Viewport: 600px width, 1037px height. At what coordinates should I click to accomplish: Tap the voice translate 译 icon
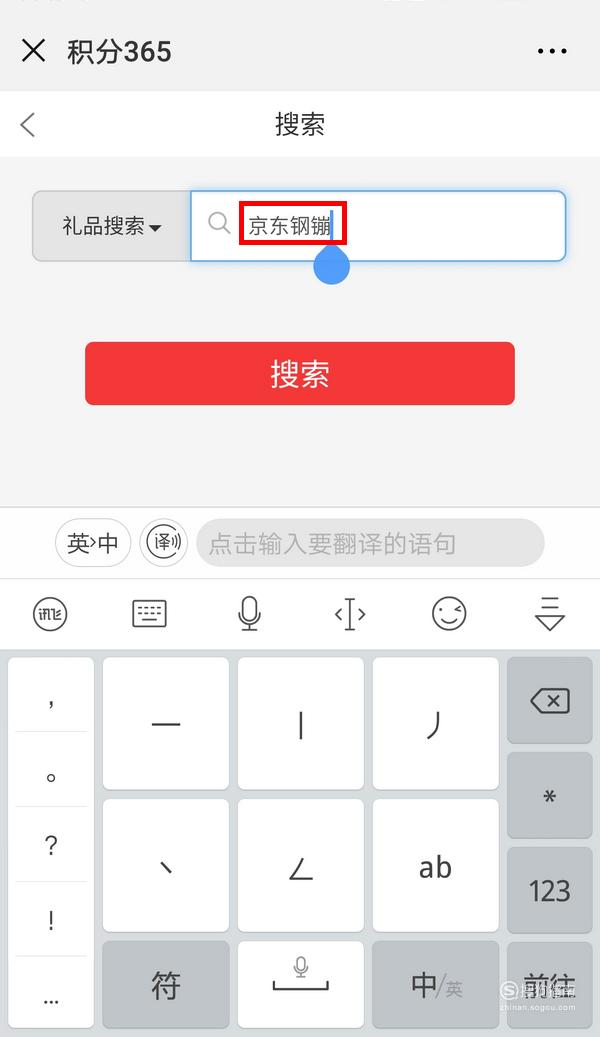tap(164, 543)
